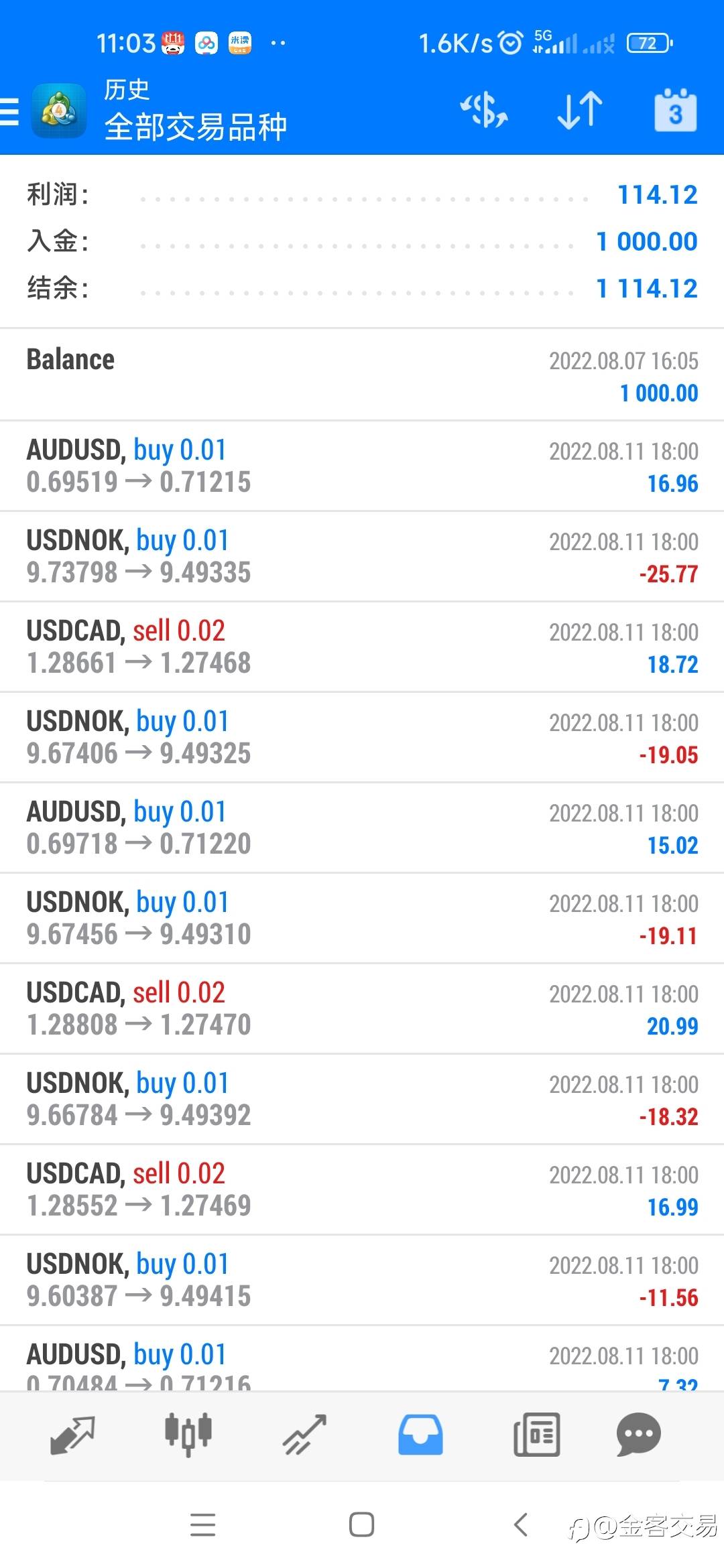View the USDNOK trade with loss -11.56
Screen dimensions: 724x1568
362,1280
